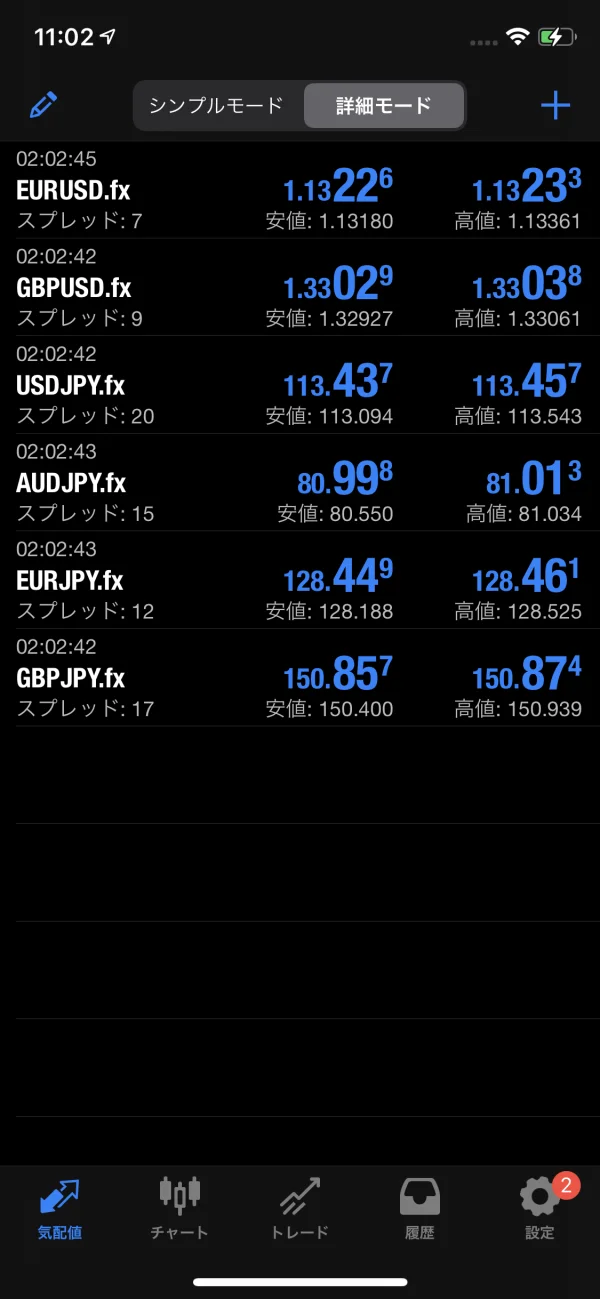Open the トレード tab

(300, 1208)
